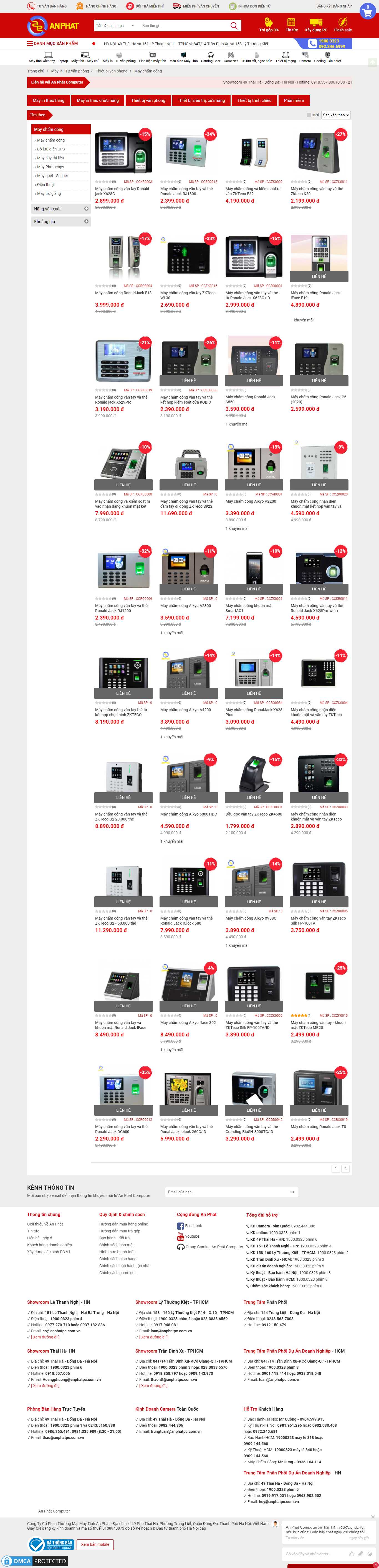Toggle the 'Mới' checkbox
The width and height of the screenshot is (379, 1568).
tap(309, 115)
